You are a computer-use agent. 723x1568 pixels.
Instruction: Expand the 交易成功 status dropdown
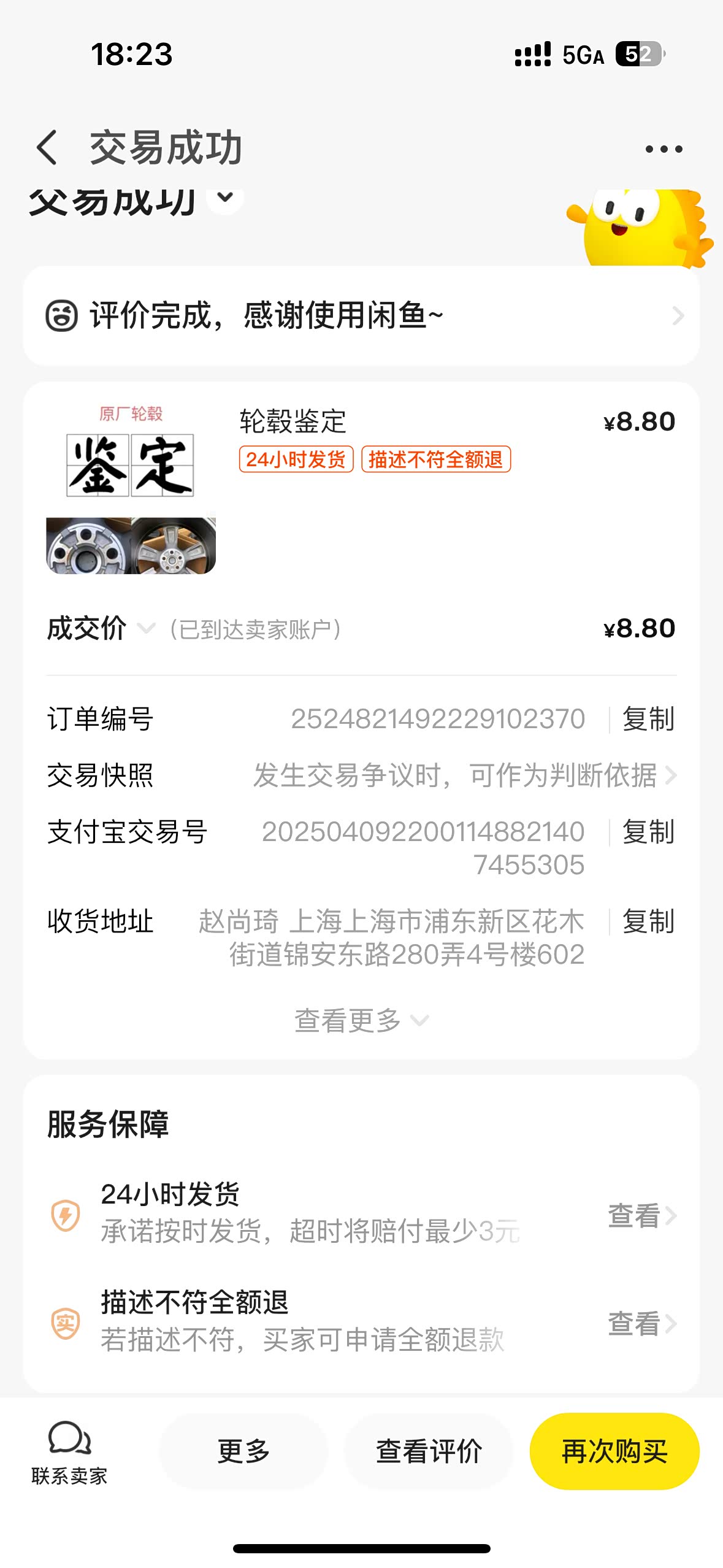click(x=225, y=198)
